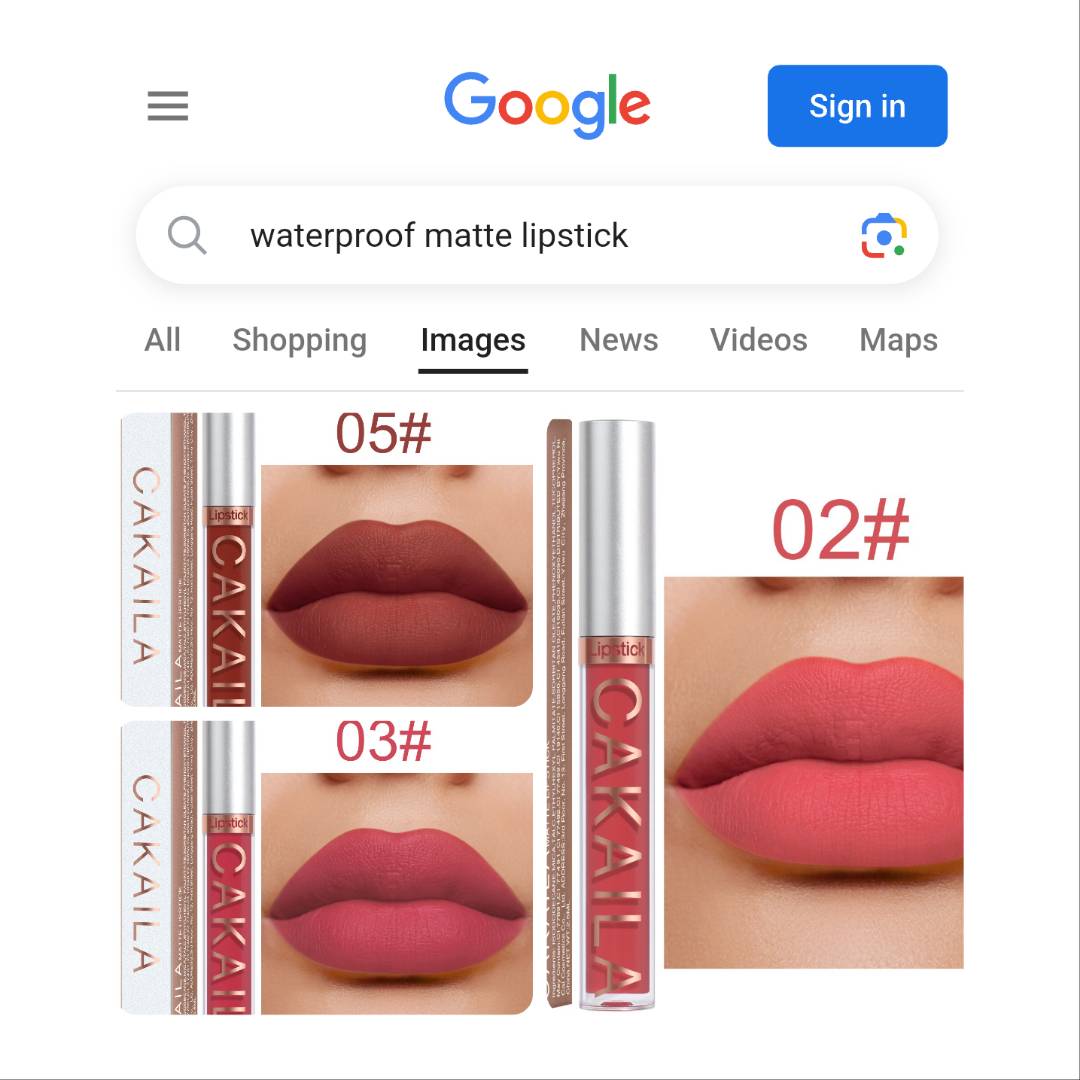Edit the waterproof matte lipstick search query
Screen dimensions: 1080x1080
tap(439, 236)
